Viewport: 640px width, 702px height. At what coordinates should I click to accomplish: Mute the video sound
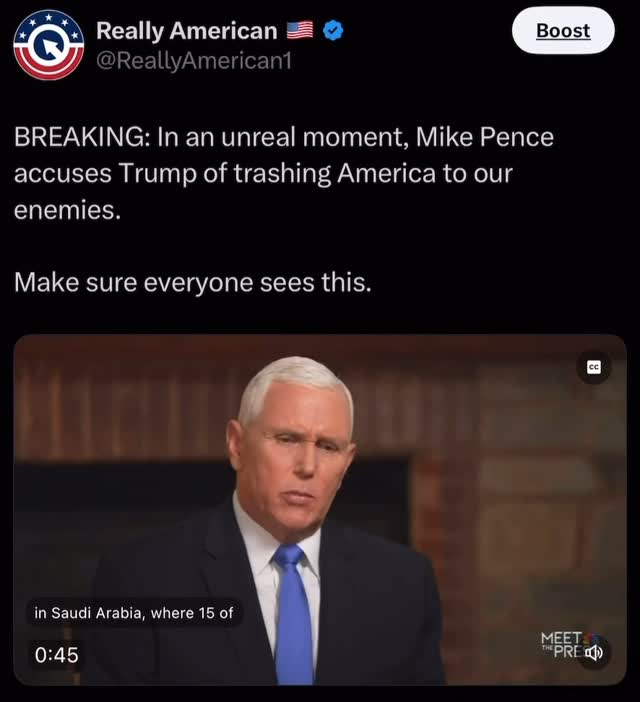594,653
